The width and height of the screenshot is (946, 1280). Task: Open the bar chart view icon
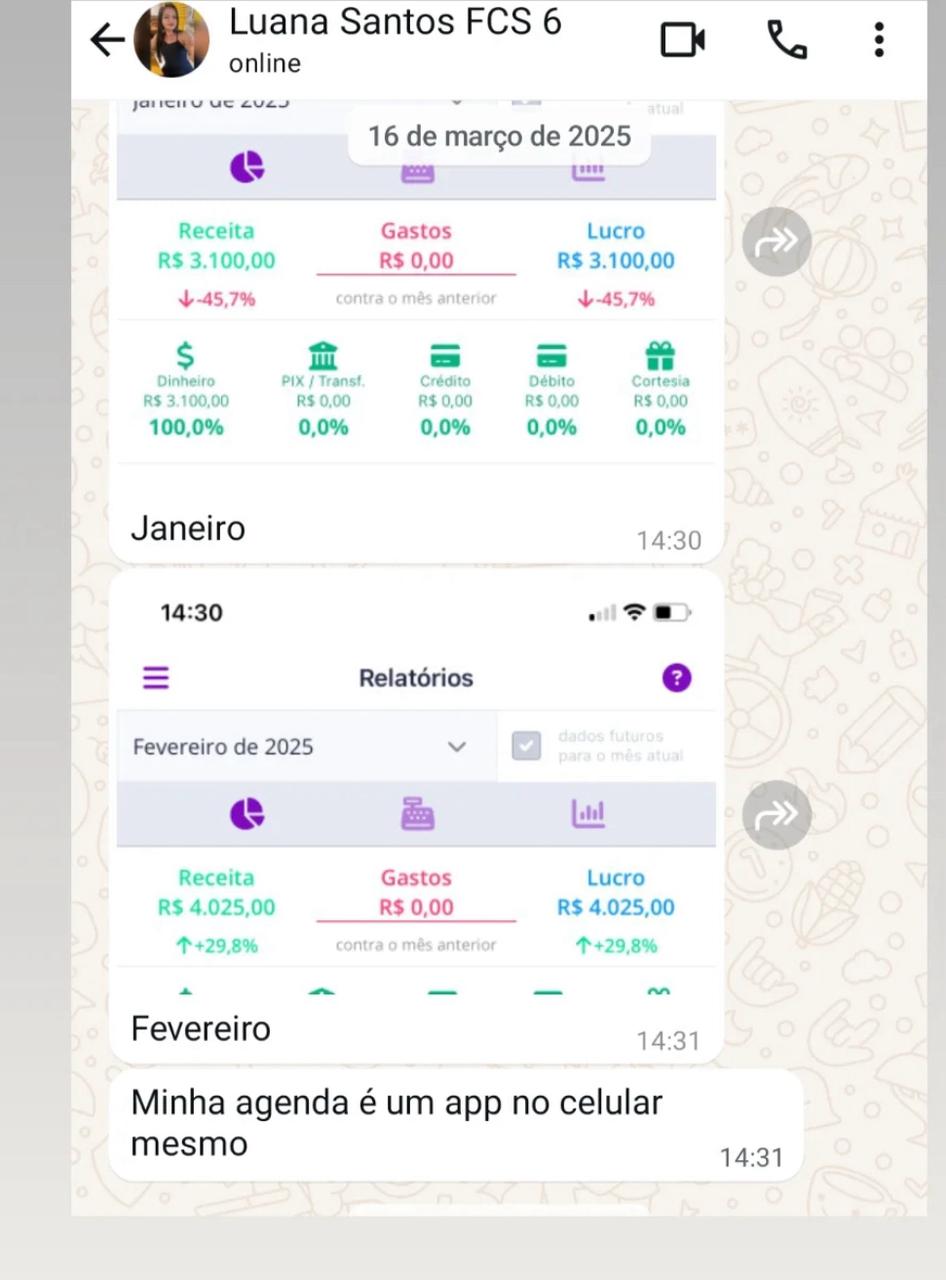588,813
